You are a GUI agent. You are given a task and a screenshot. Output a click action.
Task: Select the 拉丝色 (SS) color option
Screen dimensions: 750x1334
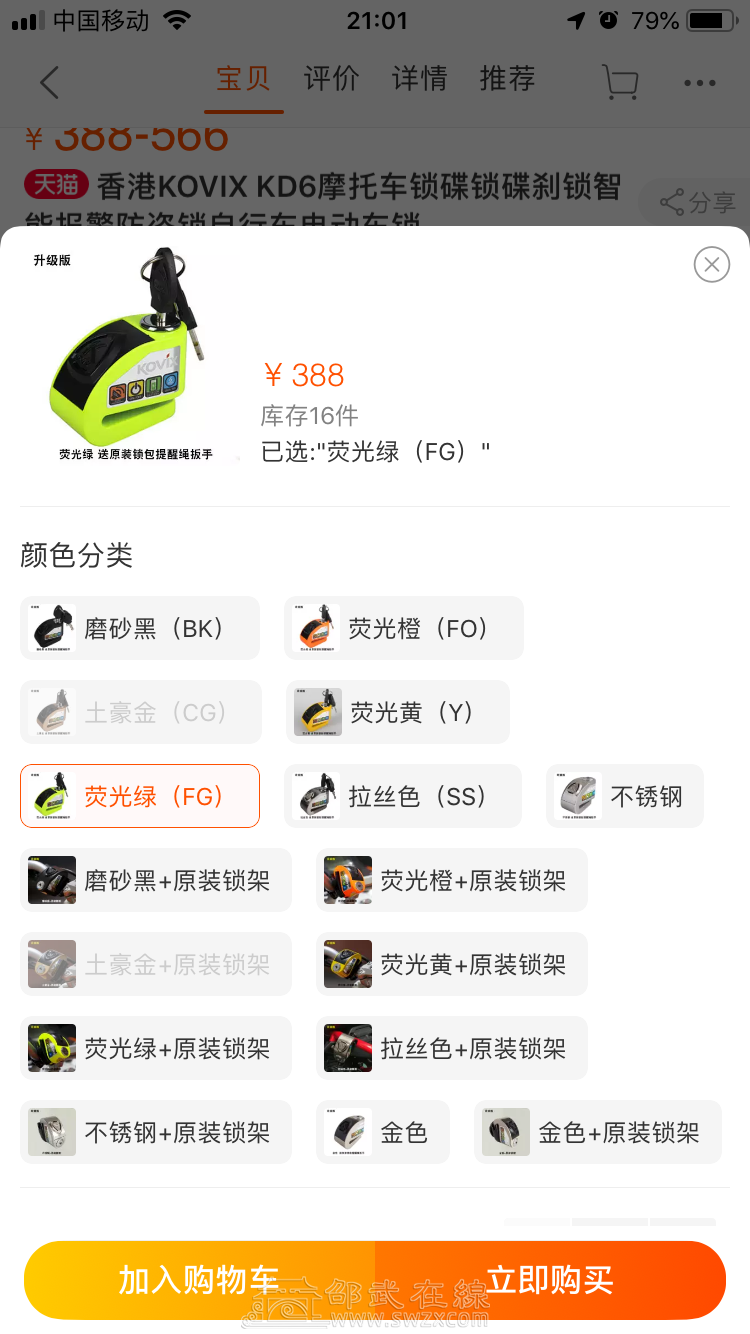tap(402, 796)
